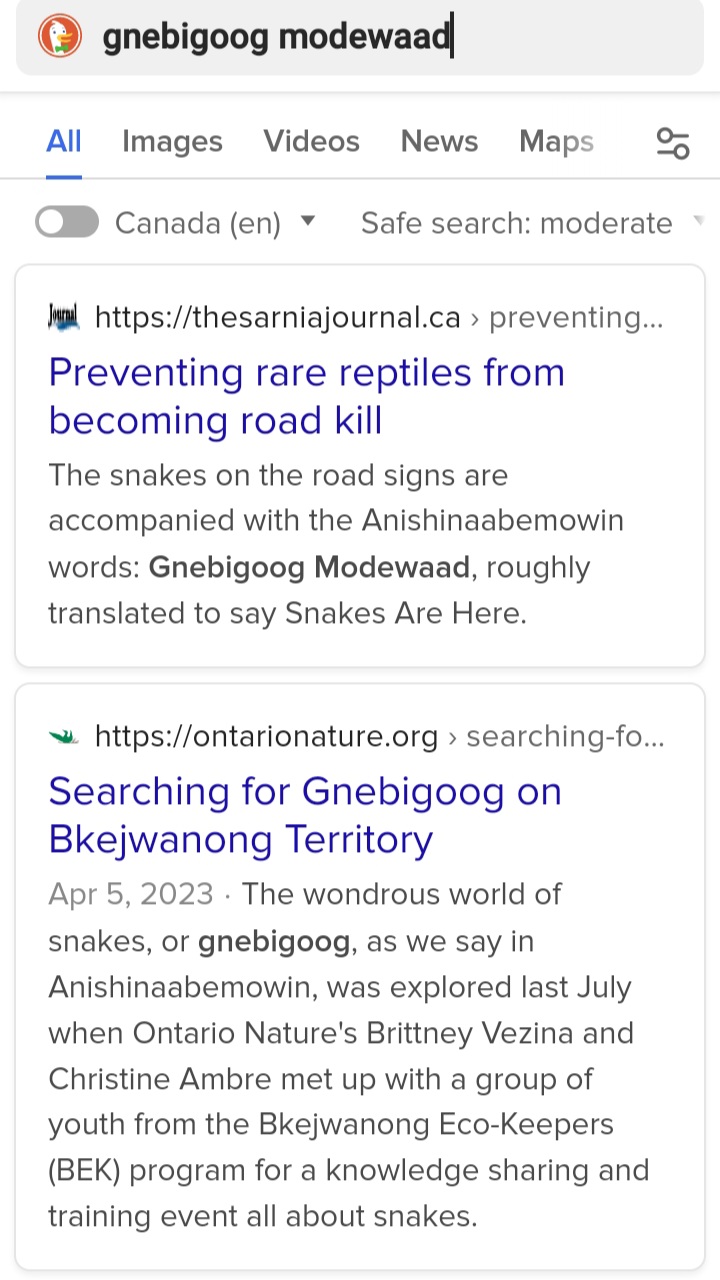Open the Maps tab
Viewport: 720px width, 1280px height.
coord(557,141)
